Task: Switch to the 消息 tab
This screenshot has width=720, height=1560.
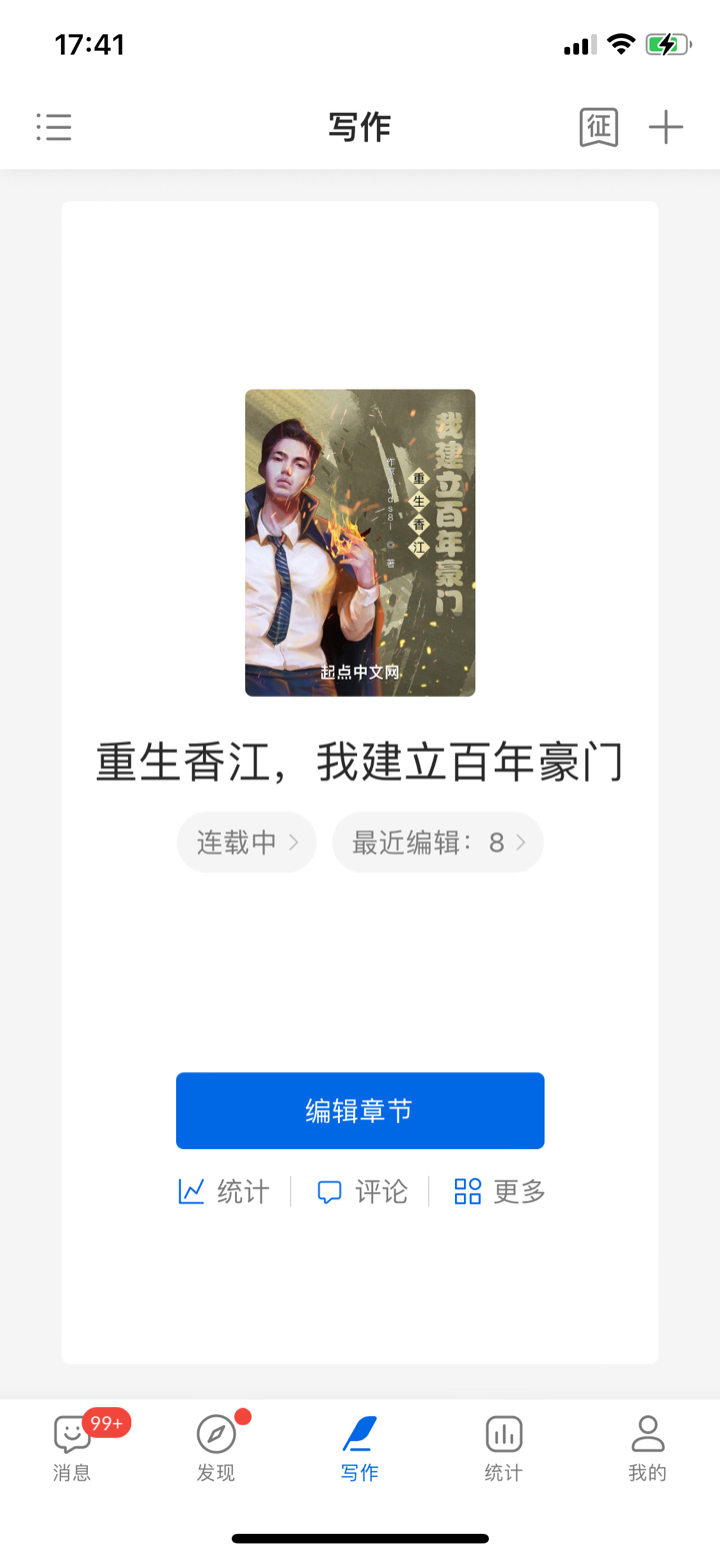Action: pyautogui.click(x=72, y=1447)
